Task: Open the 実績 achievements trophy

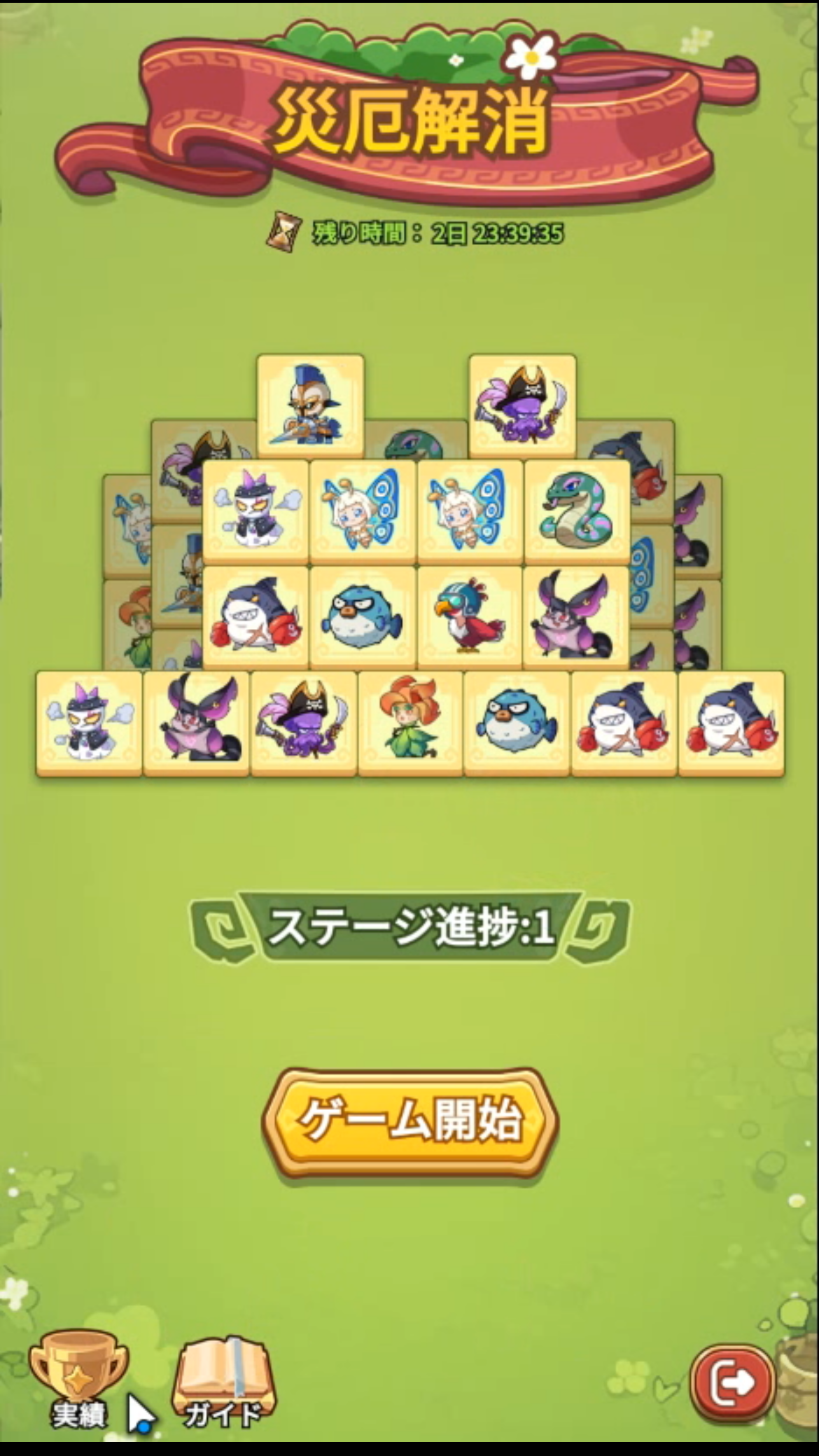Action: [78, 1374]
